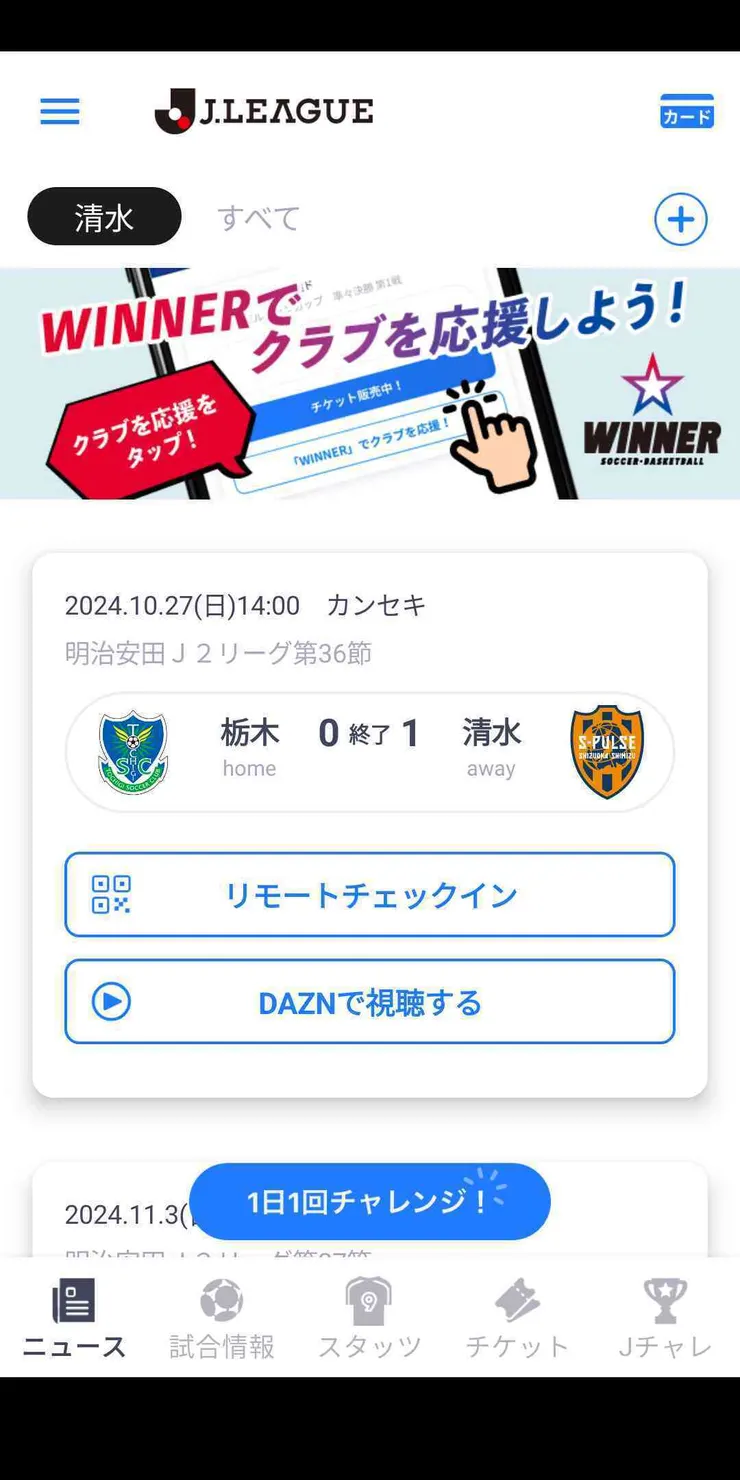Open the Jチャレ tab

pyautogui.click(x=665, y=1319)
